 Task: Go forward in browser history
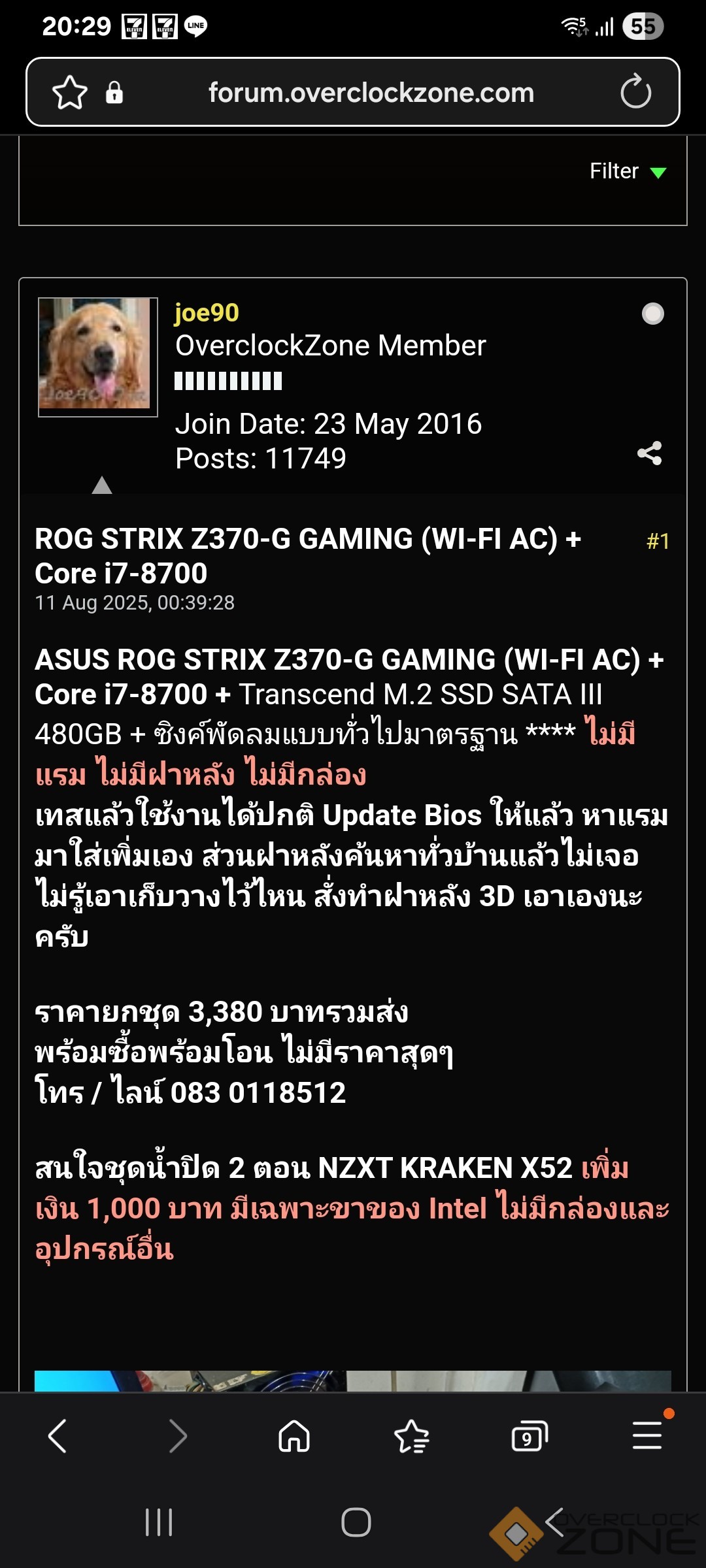(176, 1437)
